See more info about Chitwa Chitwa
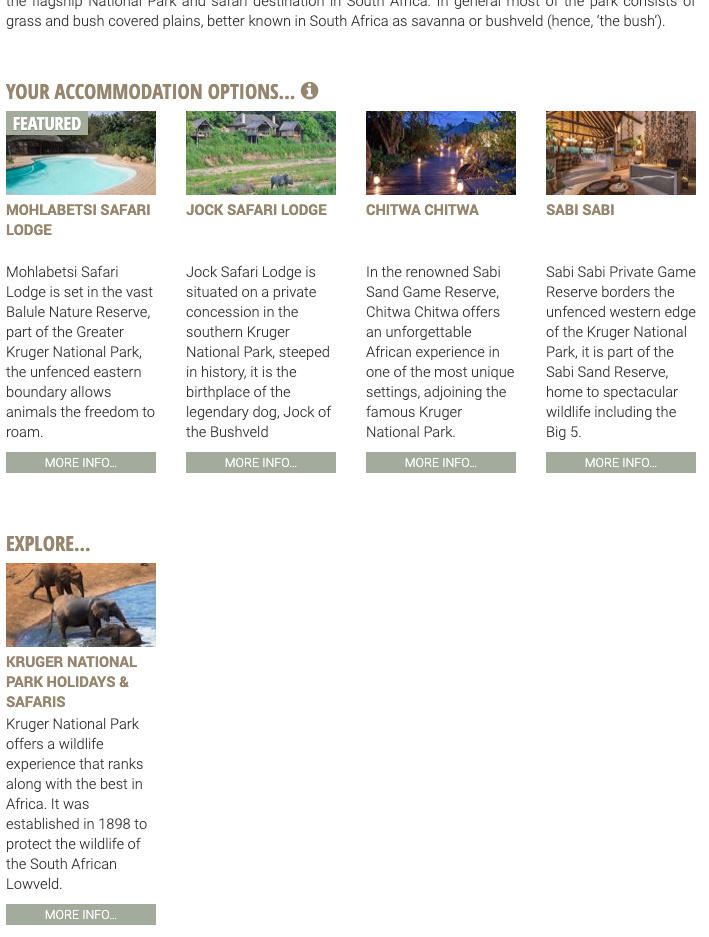 (x=441, y=463)
